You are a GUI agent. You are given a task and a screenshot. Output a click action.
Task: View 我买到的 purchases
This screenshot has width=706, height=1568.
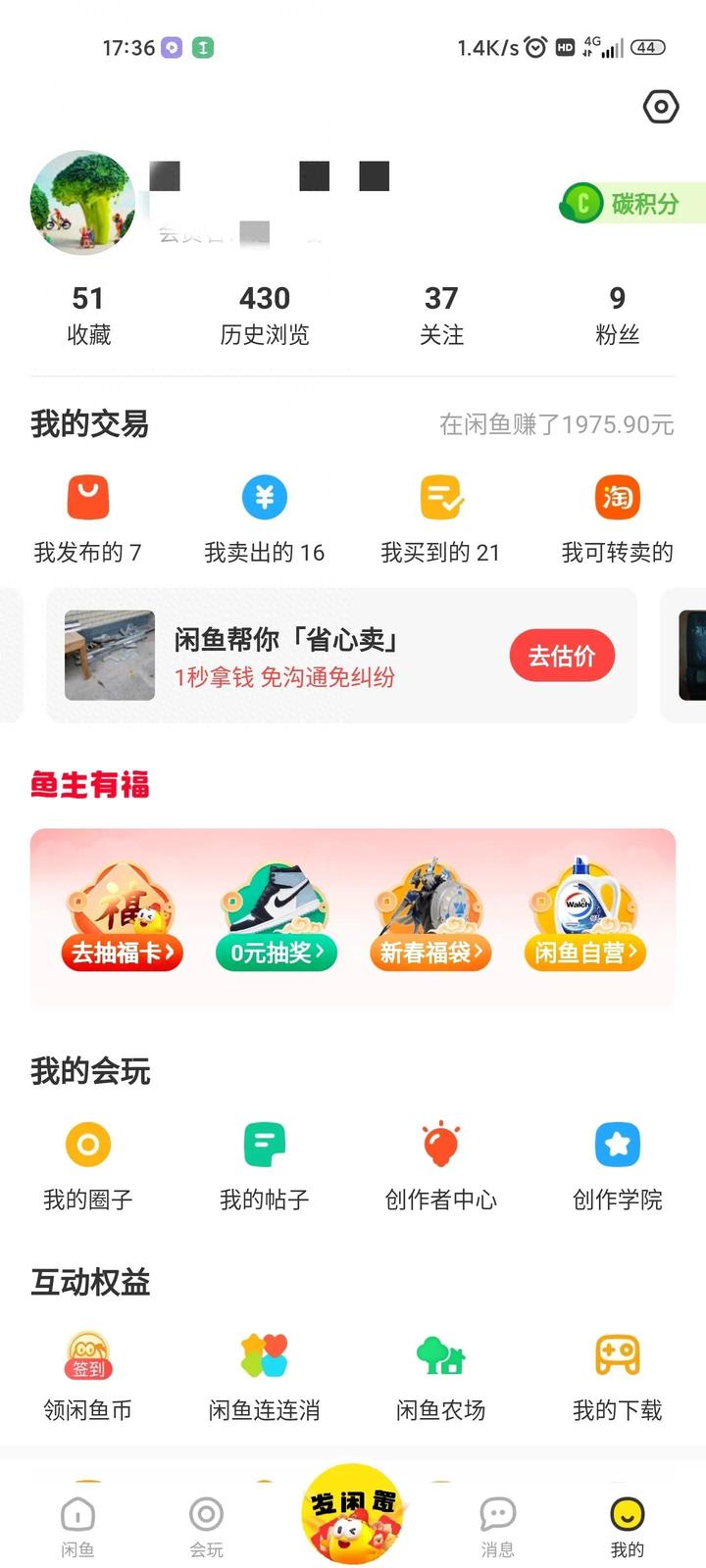pos(441,518)
